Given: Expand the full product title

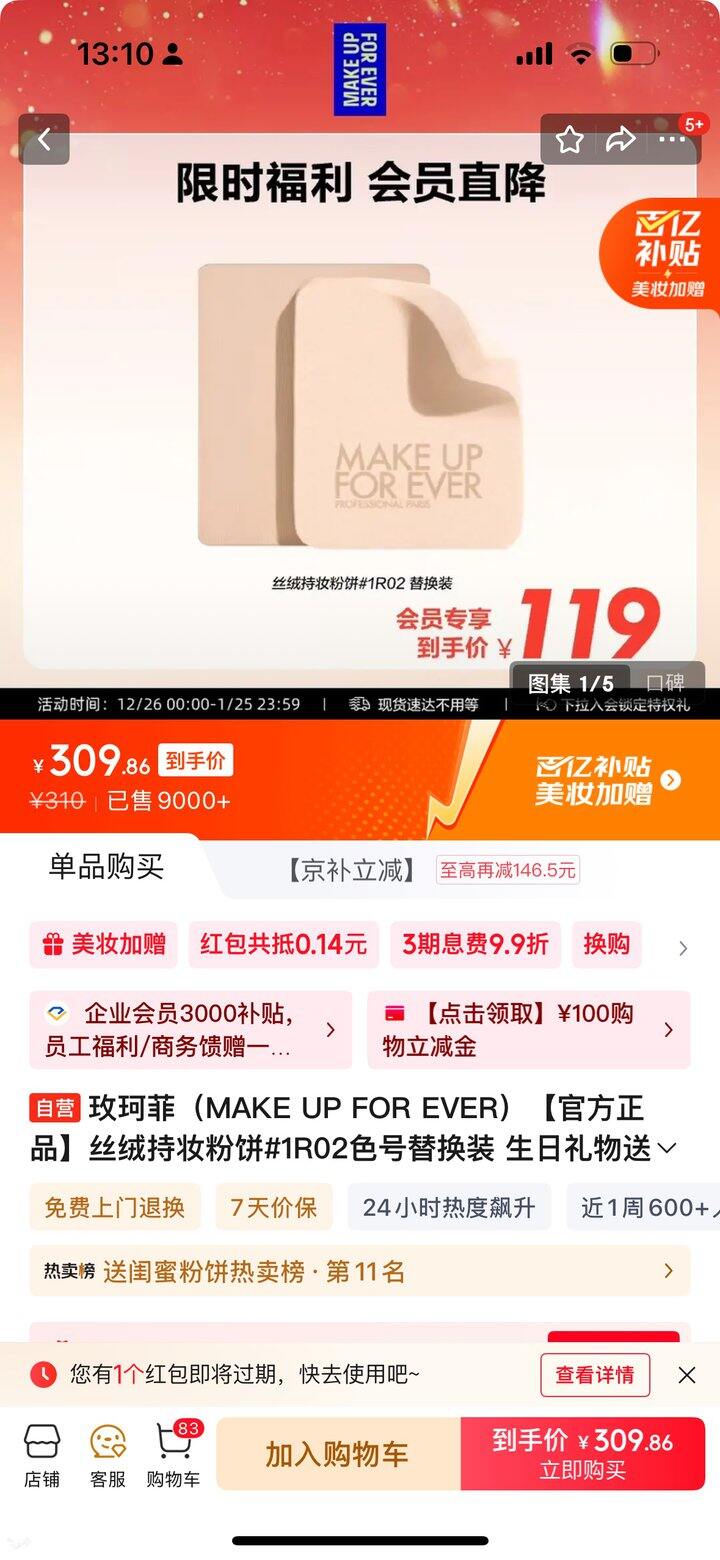Looking at the screenshot, I should [x=667, y=1148].
